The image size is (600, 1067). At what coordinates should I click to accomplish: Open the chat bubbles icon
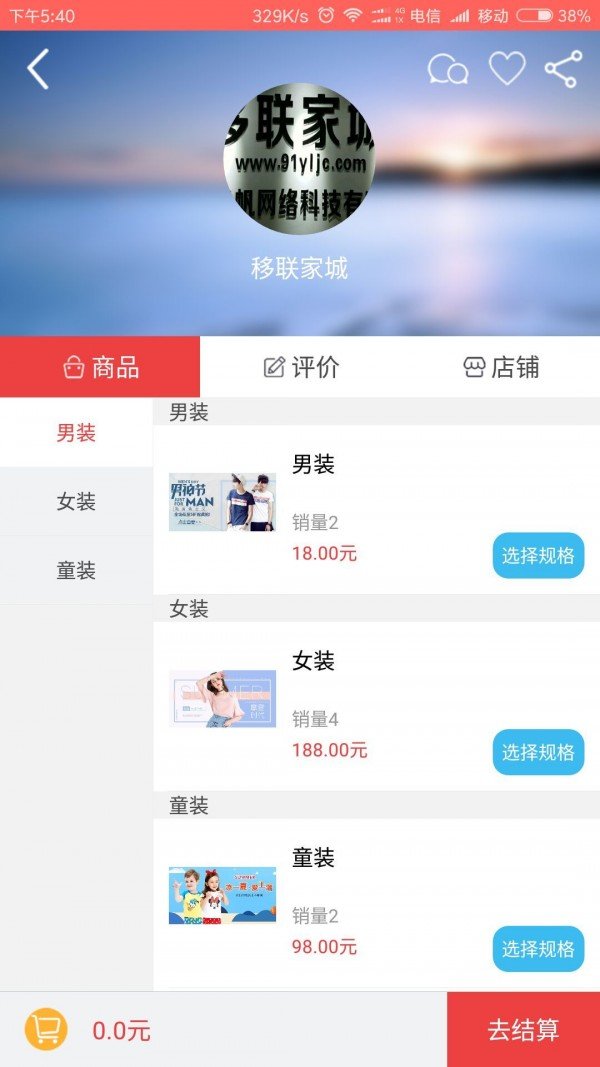tap(447, 69)
